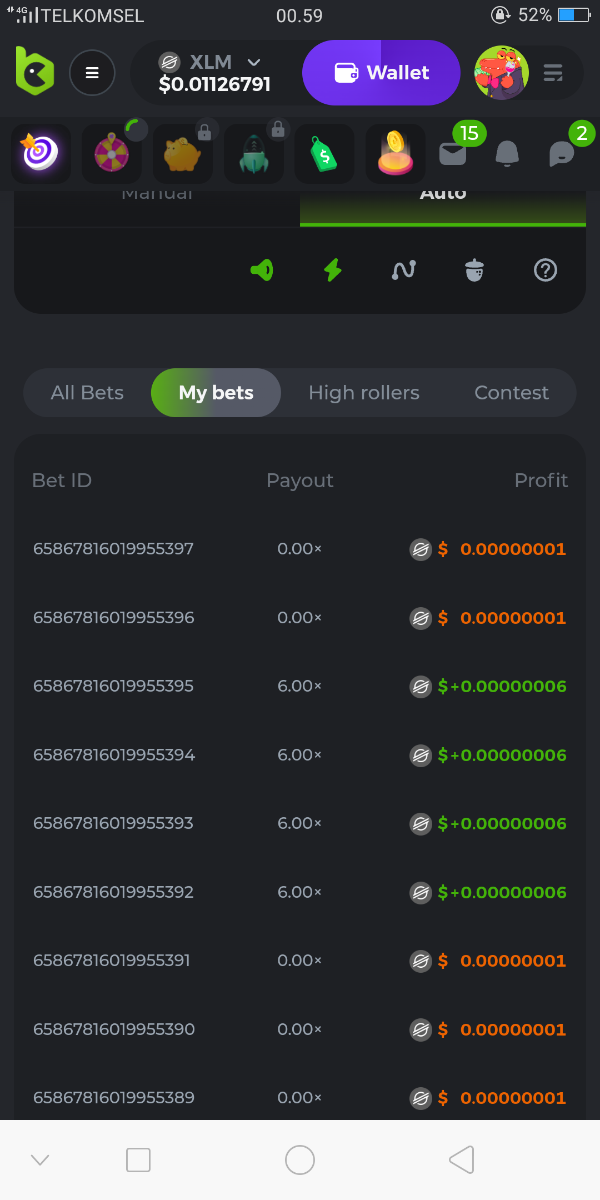
Task: Toggle the sound speaker icon
Action: pyautogui.click(x=262, y=270)
